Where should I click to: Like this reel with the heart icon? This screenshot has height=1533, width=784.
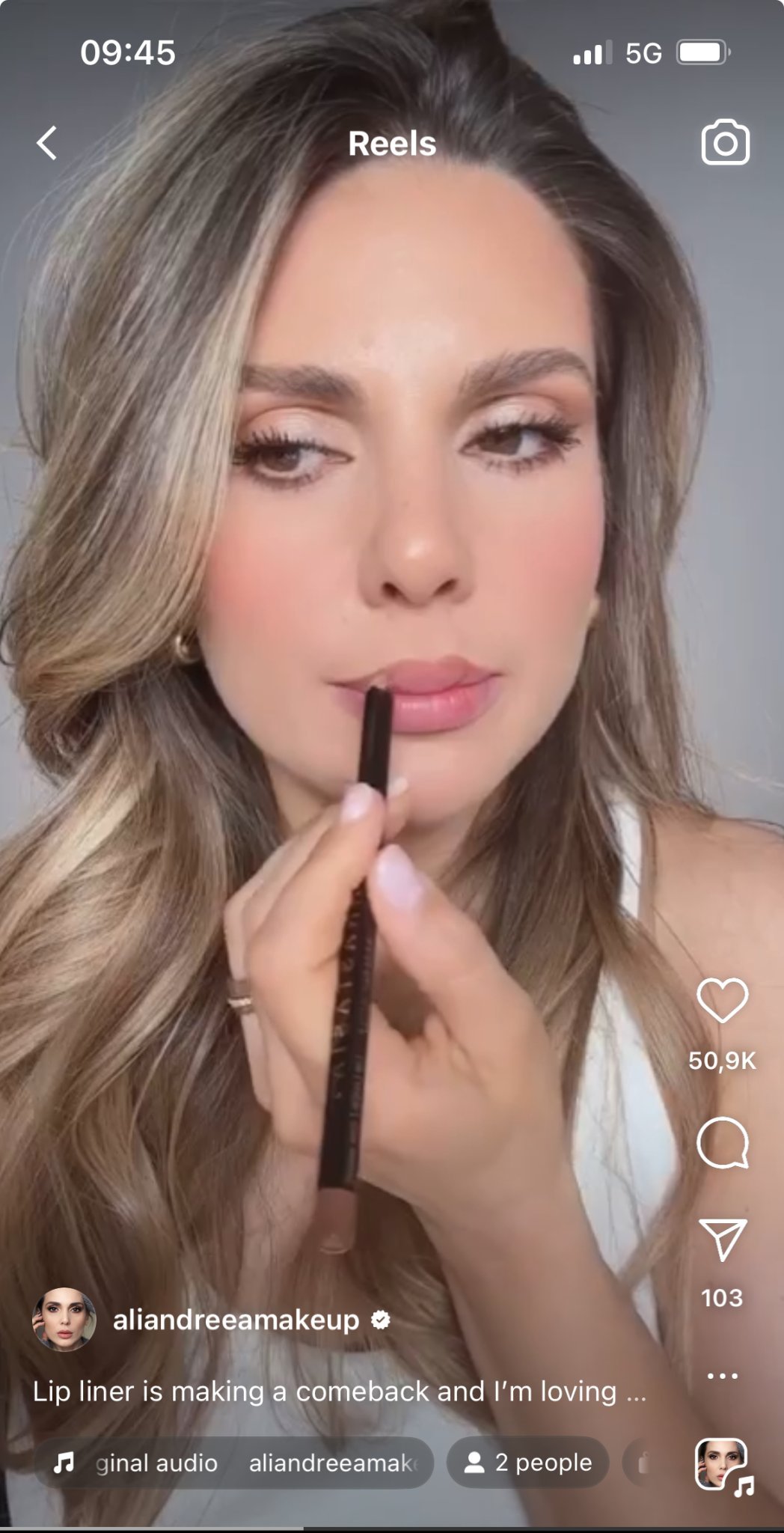click(x=722, y=1000)
